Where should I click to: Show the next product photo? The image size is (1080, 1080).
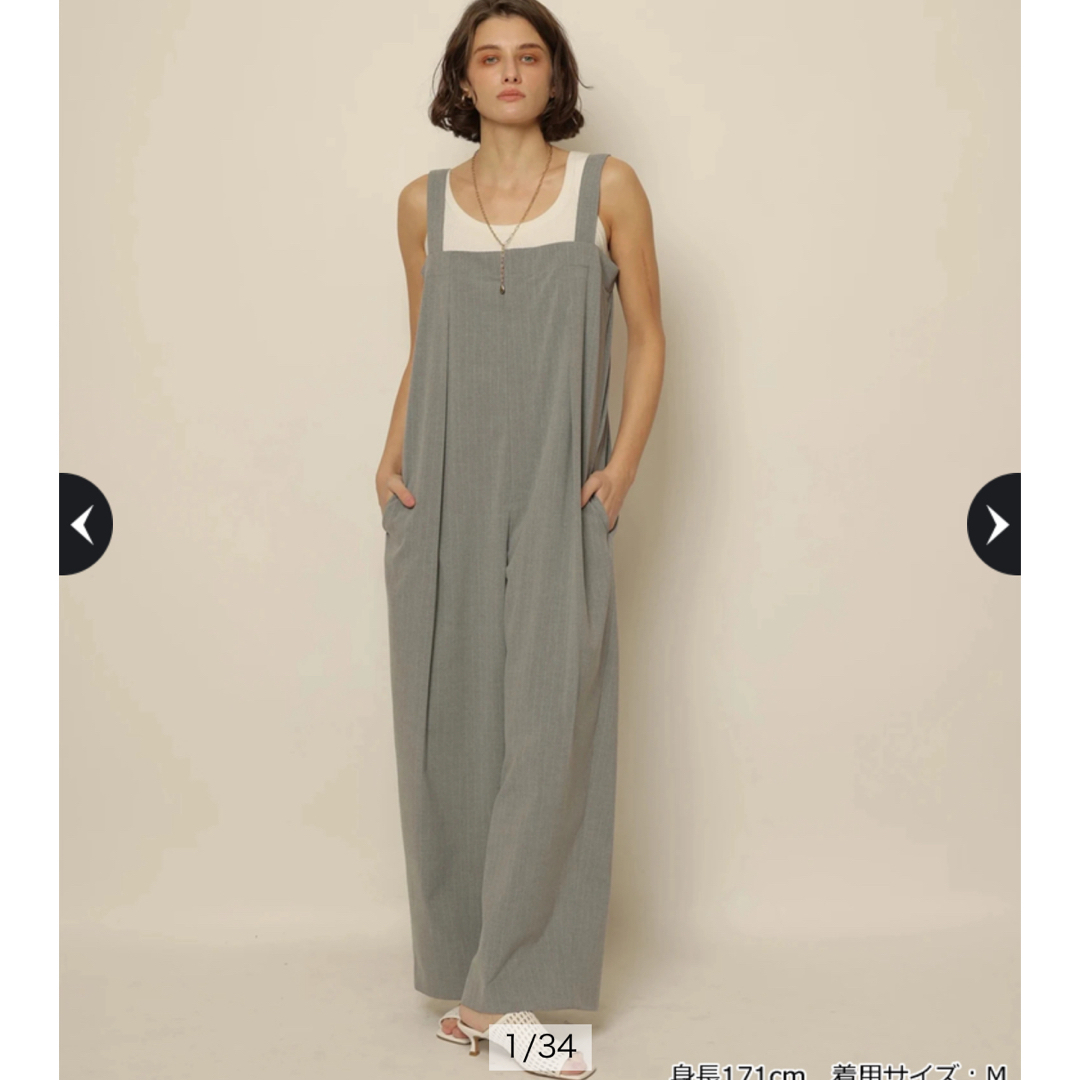click(994, 524)
